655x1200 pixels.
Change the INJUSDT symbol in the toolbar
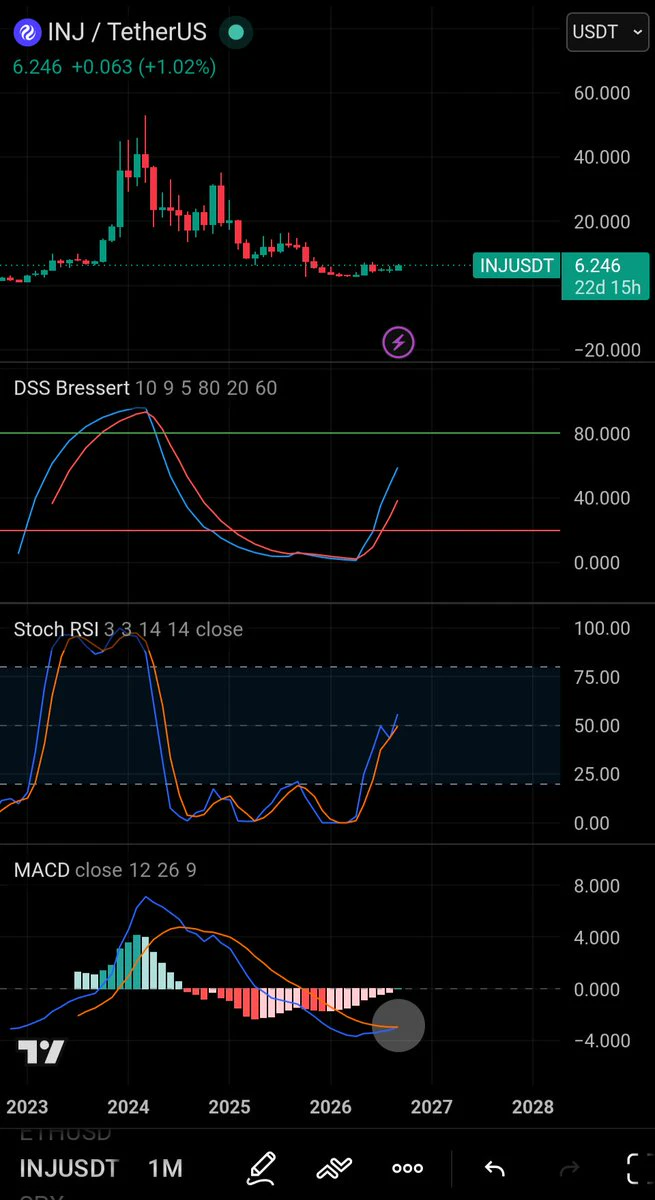coord(69,1168)
